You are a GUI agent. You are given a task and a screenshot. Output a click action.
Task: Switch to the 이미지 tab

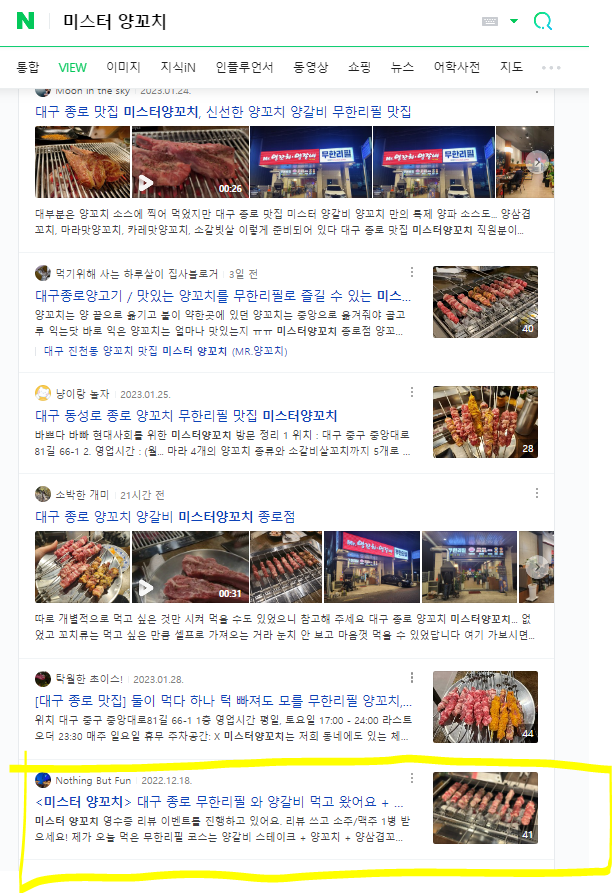click(123, 67)
